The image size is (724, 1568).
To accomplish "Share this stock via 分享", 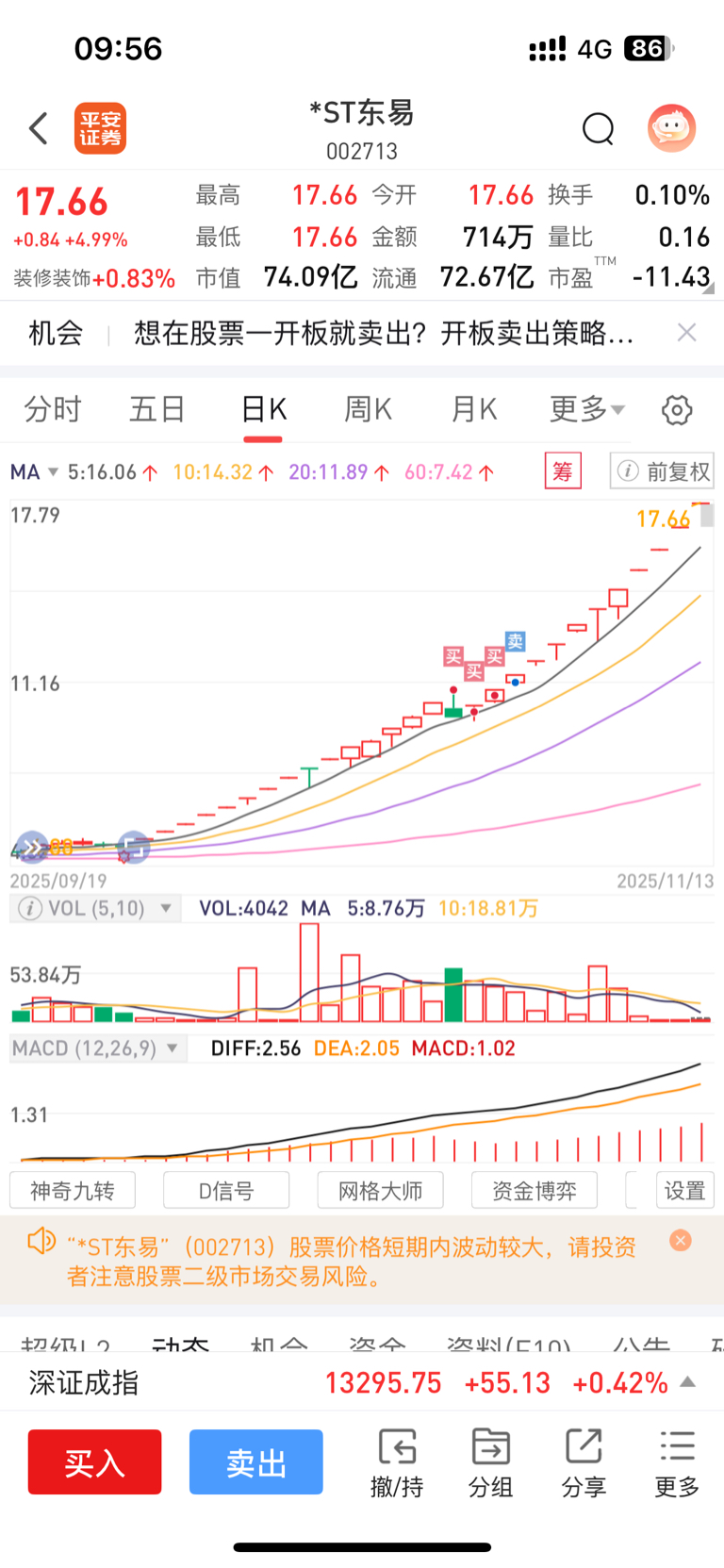I will 584,1462.
